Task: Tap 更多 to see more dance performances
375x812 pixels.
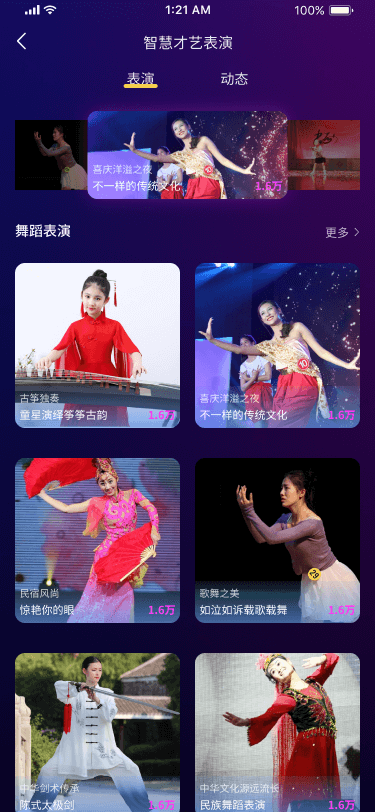Action: click(342, 232)
